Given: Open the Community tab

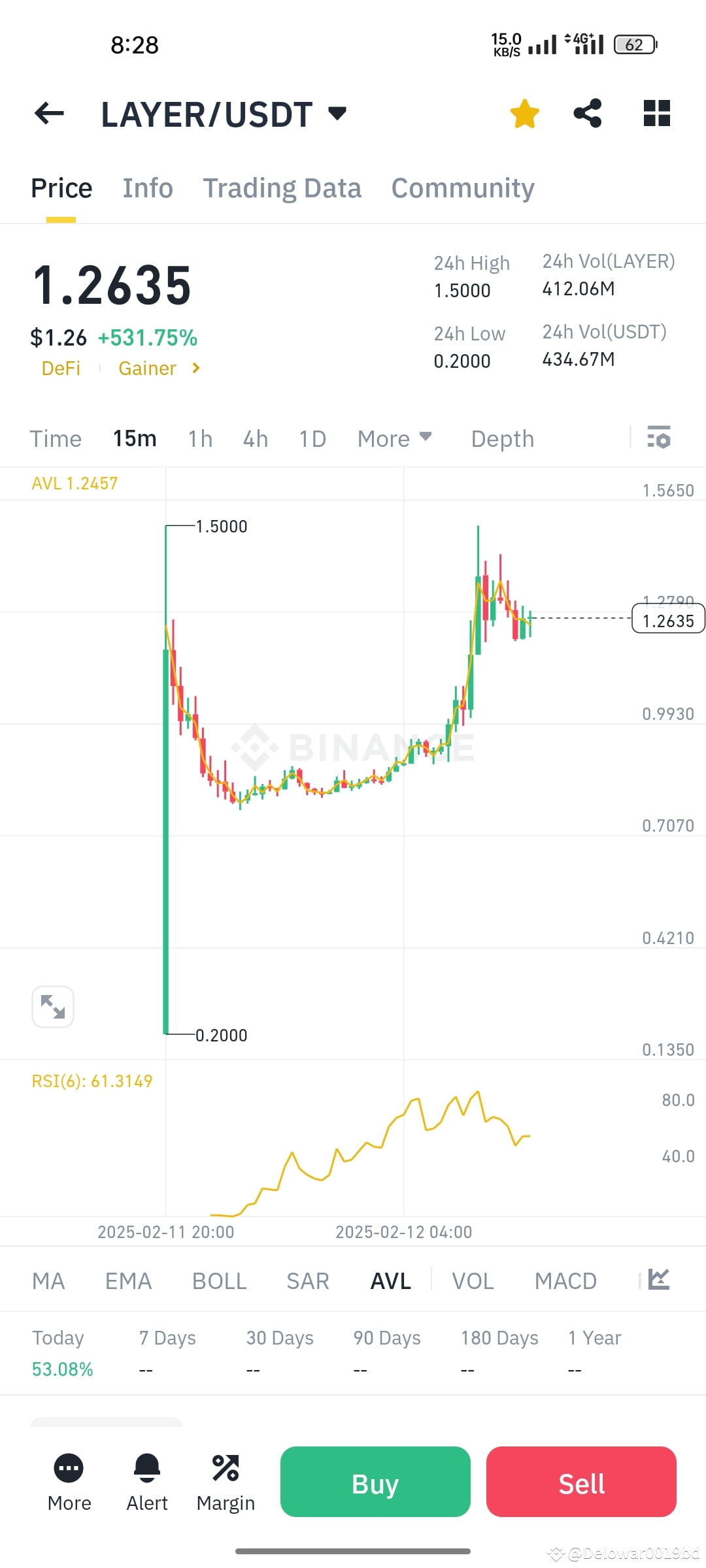Looking at the screenshot, I should pos(462,188).
